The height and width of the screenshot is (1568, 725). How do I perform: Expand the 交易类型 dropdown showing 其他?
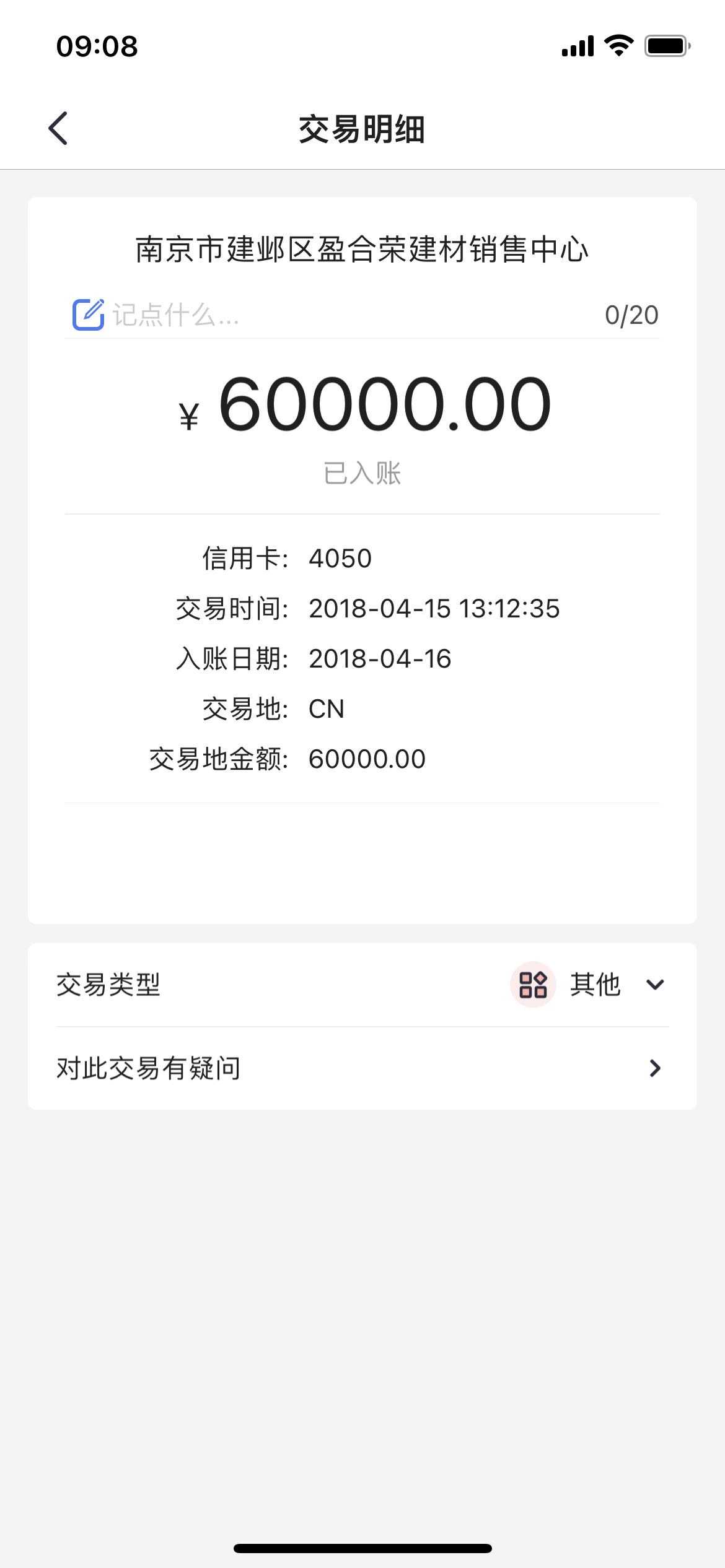(654, 985)
